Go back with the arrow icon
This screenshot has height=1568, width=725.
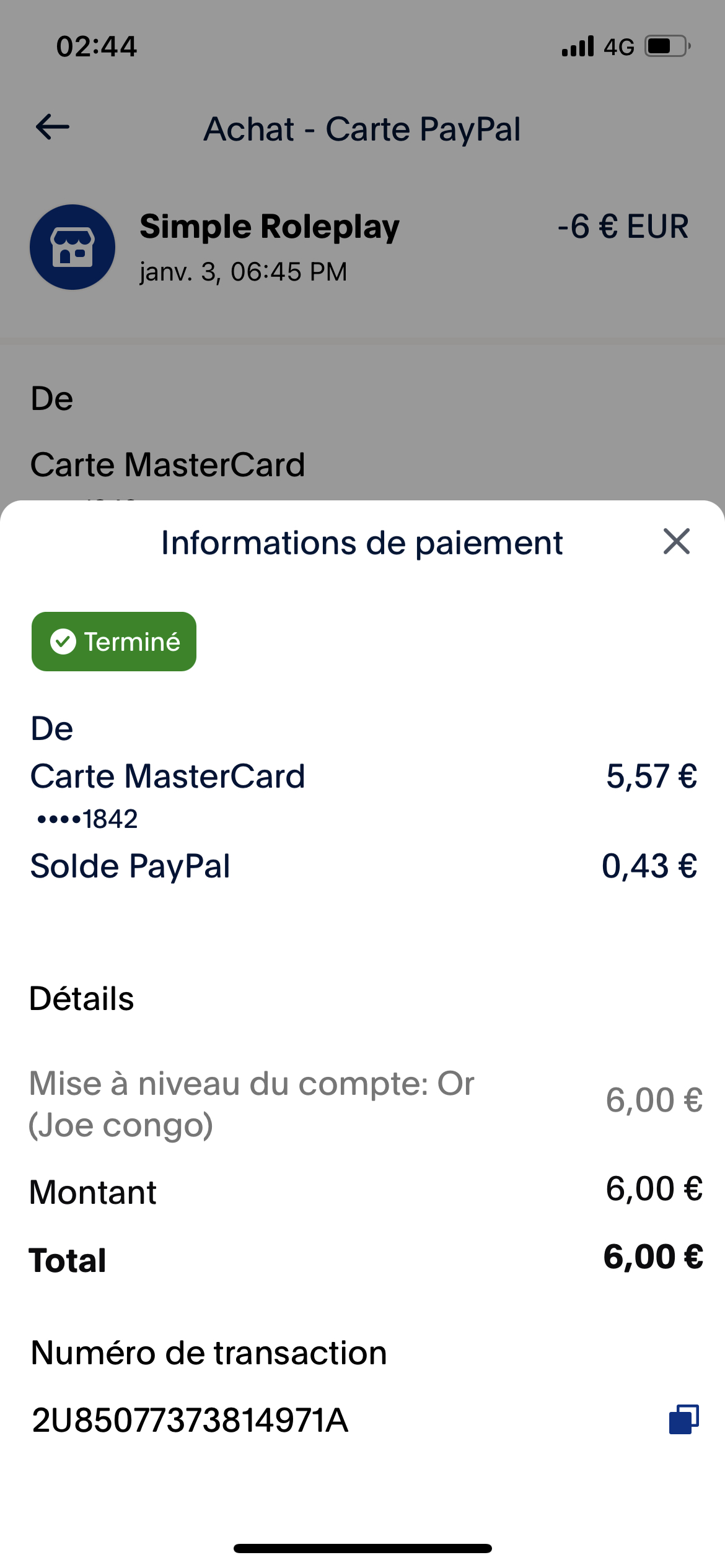(x=53, y=127)
